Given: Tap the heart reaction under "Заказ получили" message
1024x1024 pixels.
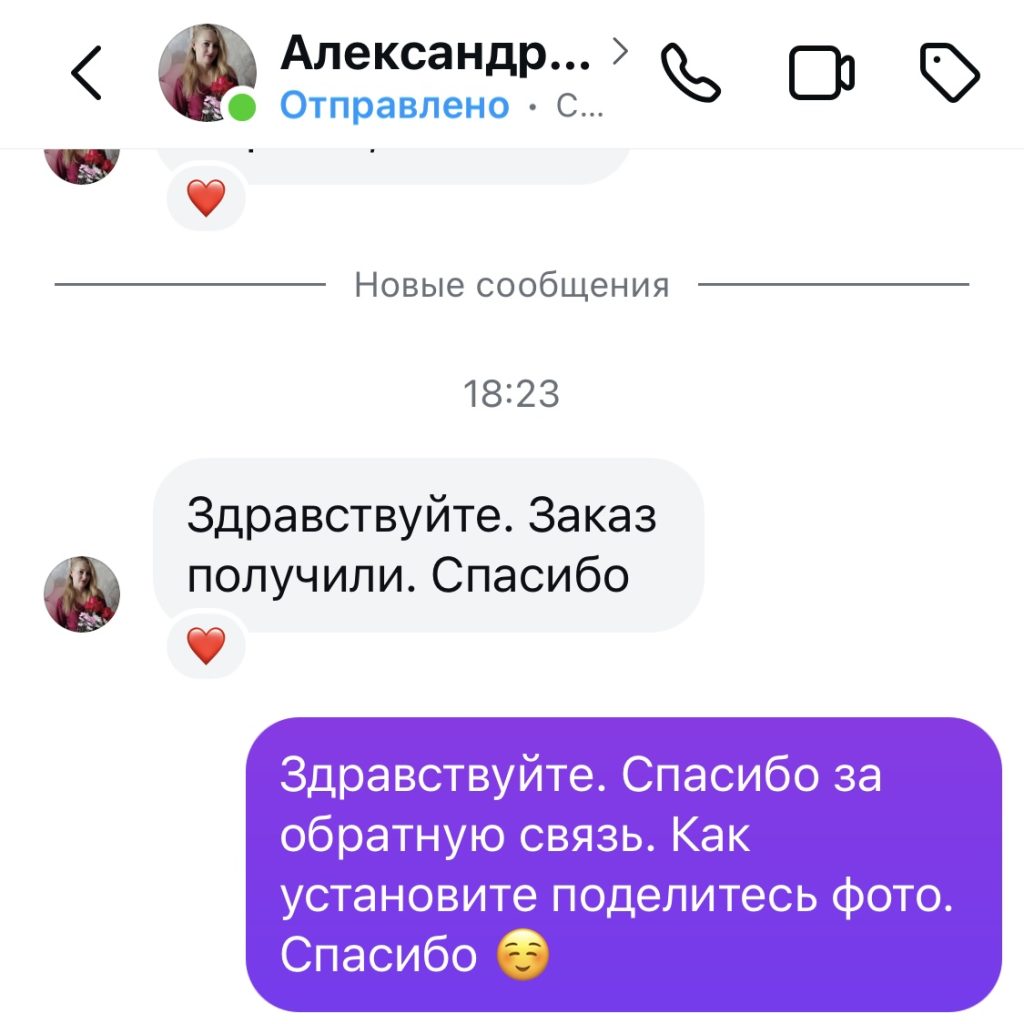Looking at the screenshot, I should tap(206, 647).
